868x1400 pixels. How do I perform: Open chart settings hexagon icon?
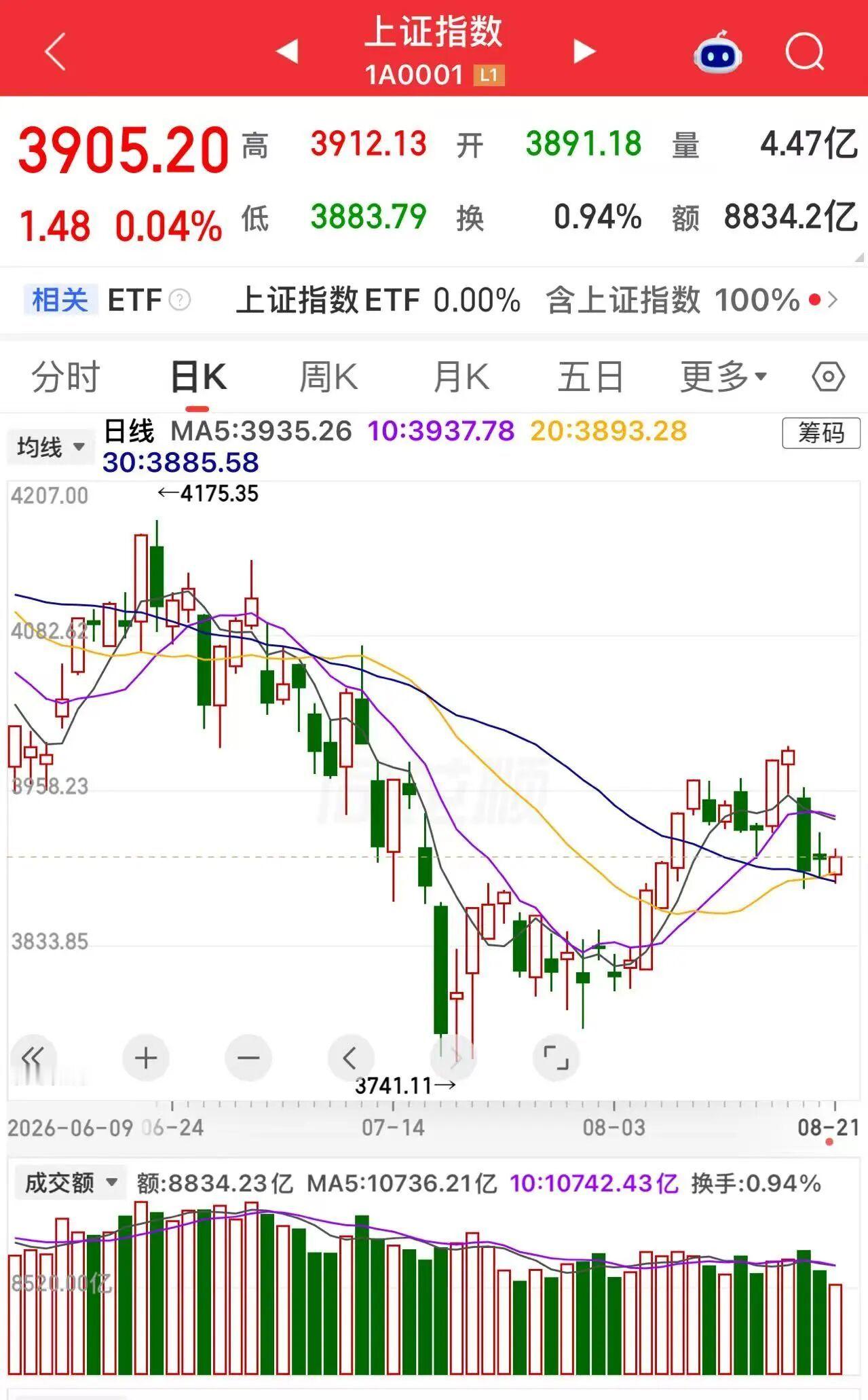click(828, 377)
